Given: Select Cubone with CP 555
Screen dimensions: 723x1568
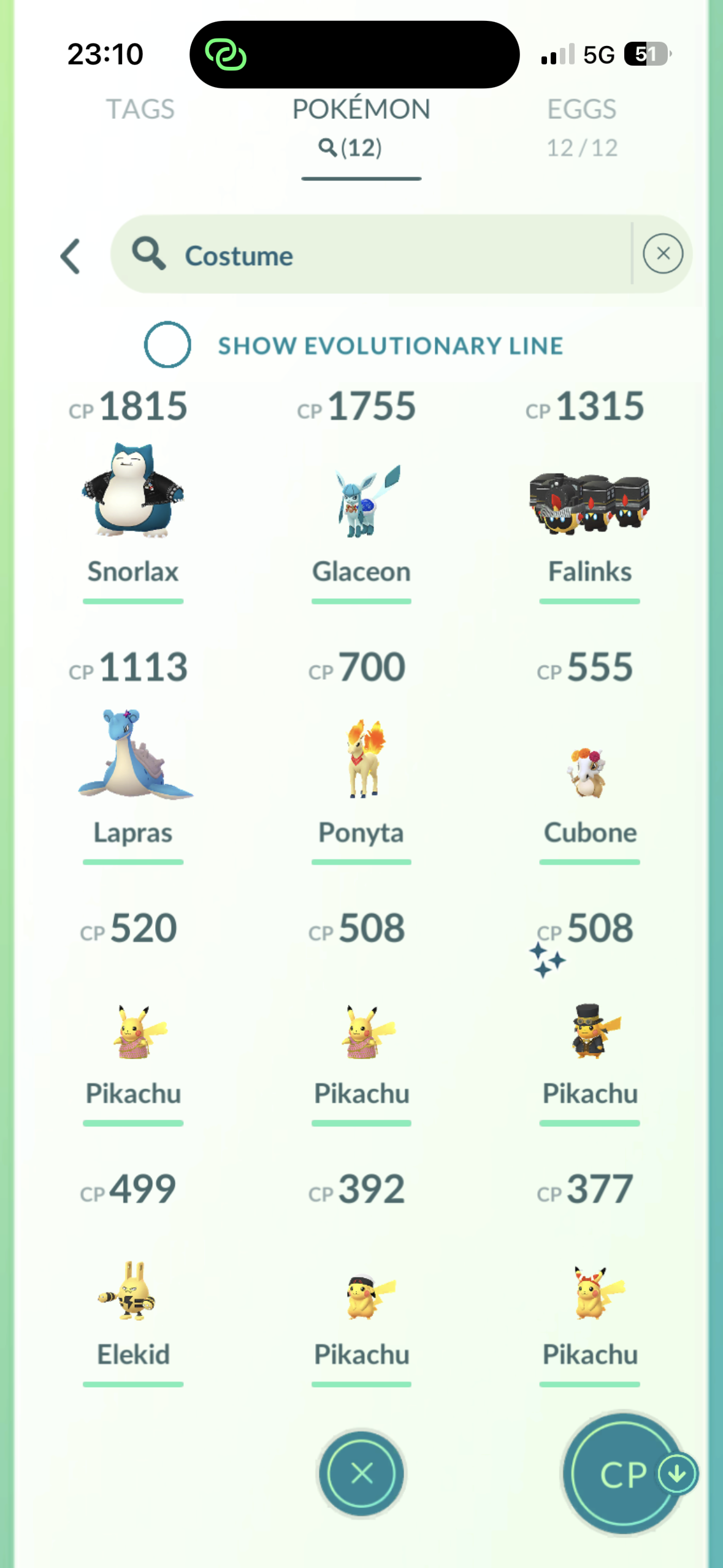Looking at the screenshot, I should [x=589, y=773].
